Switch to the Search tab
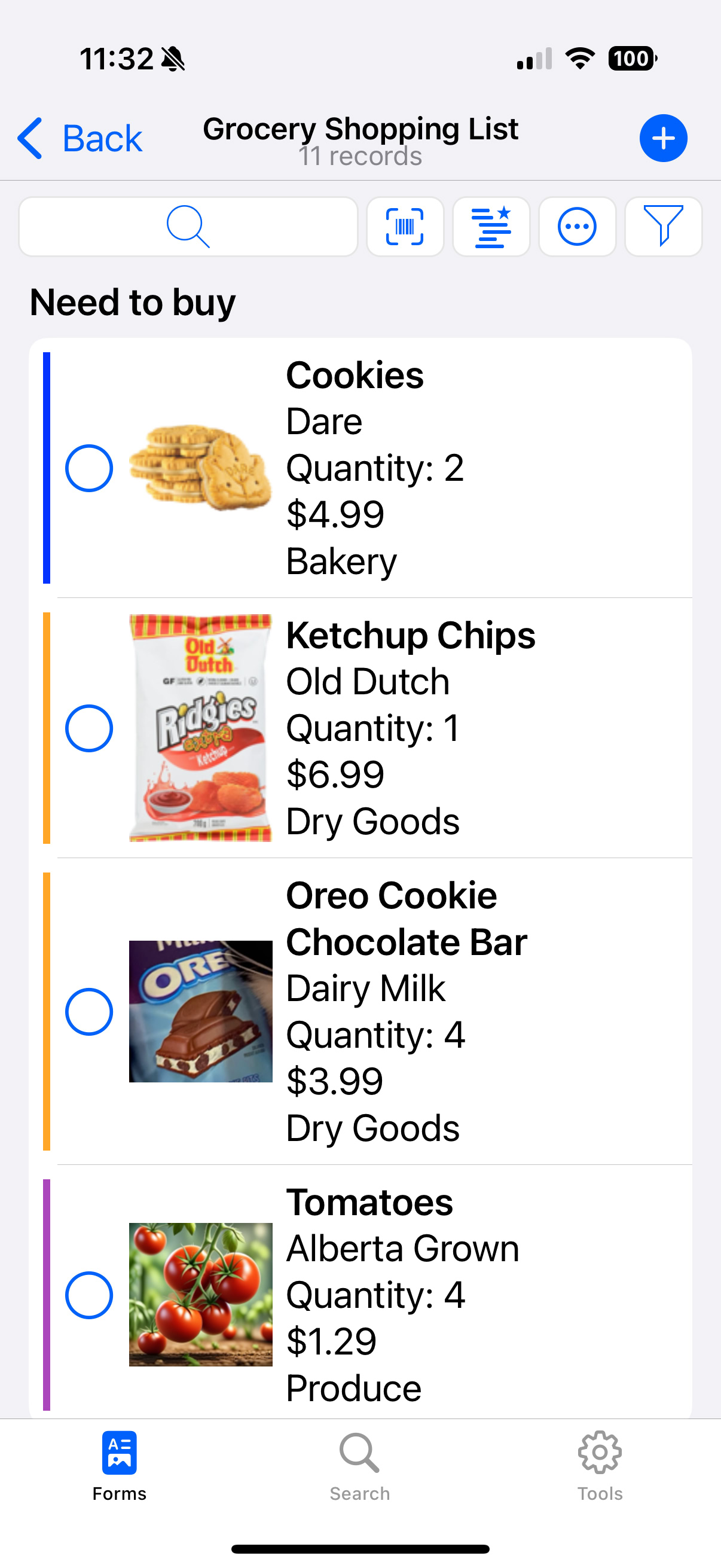Viewport: 721px width, 1568px height. pos(359,1466)
